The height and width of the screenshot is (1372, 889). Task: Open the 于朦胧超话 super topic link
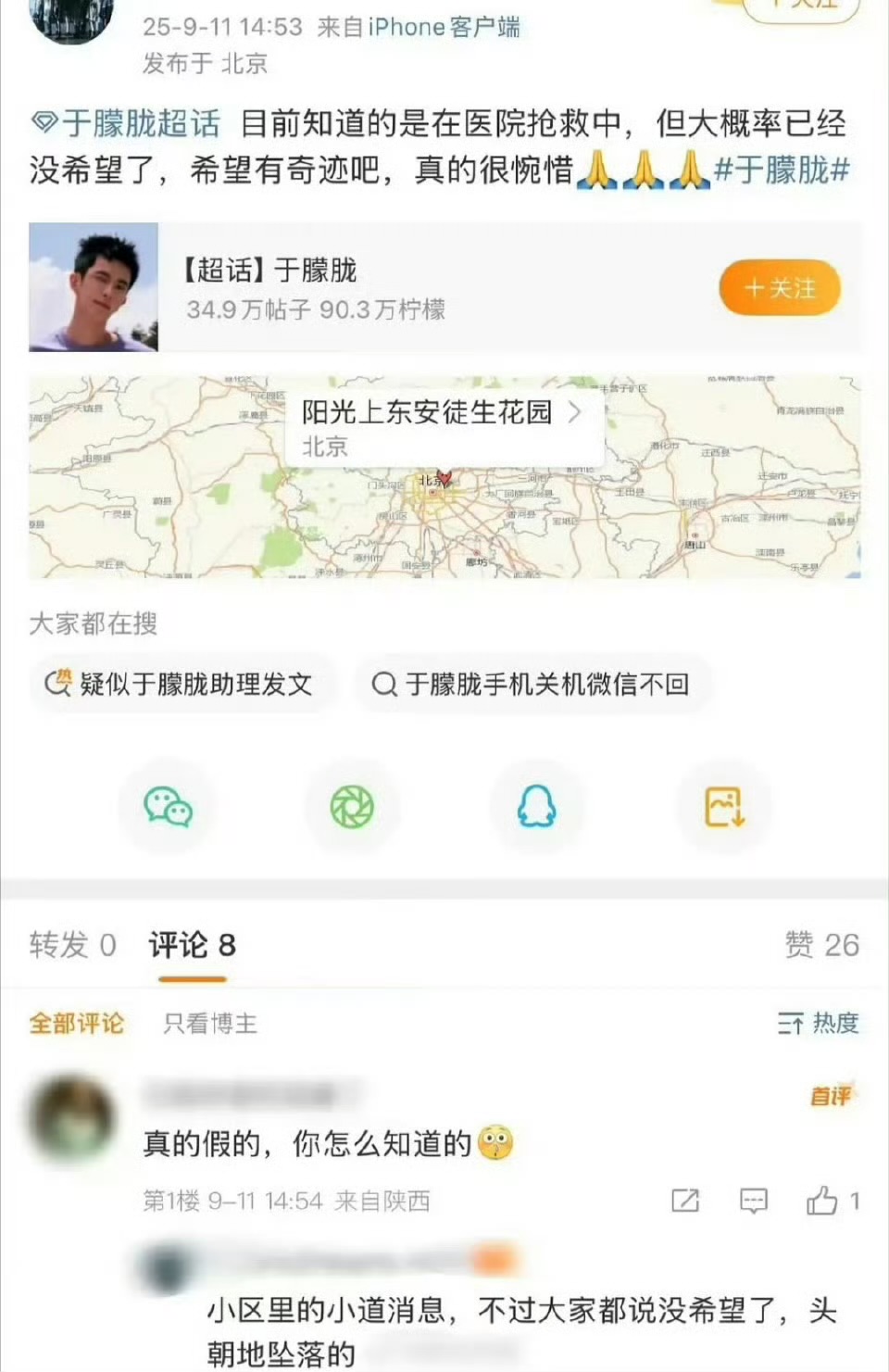[x=127, y=123]
